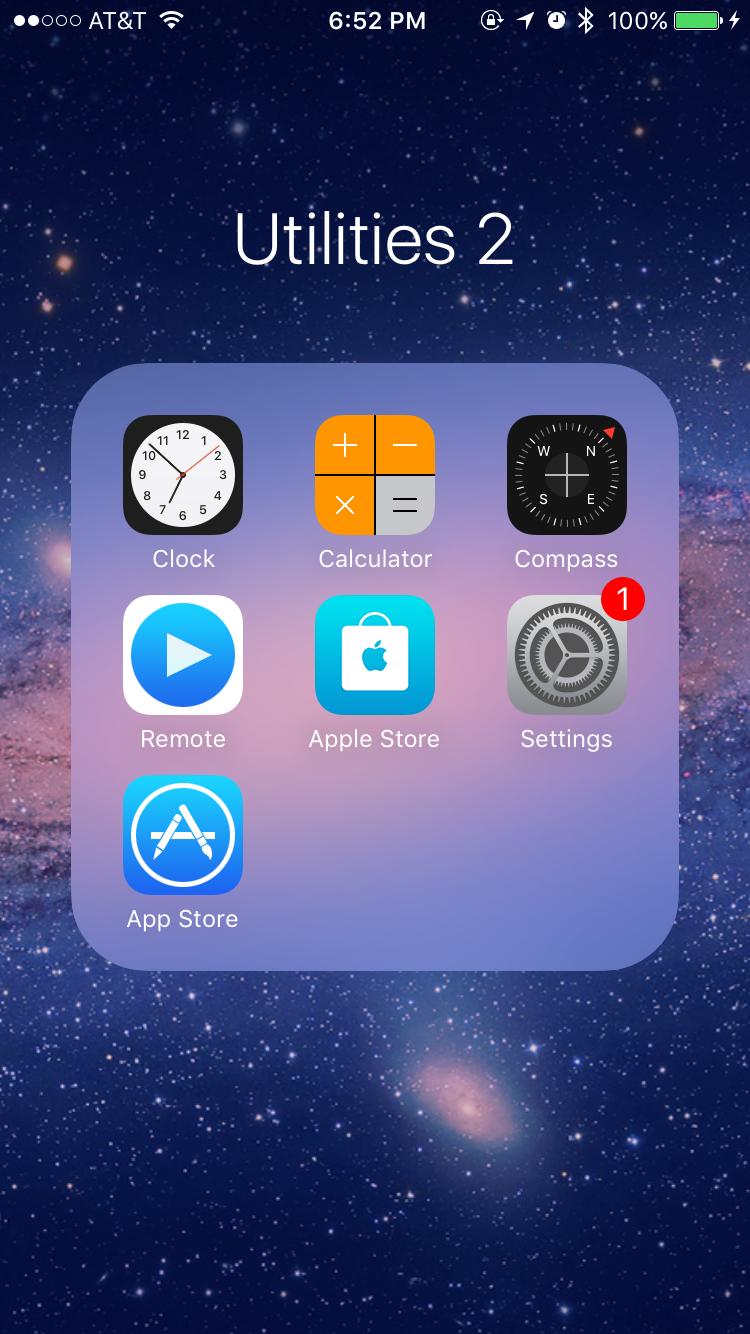Launch the Calculator app
The height and width of the screenshot is (1334, 750).
pyautogui.click(x=375, y=475)
